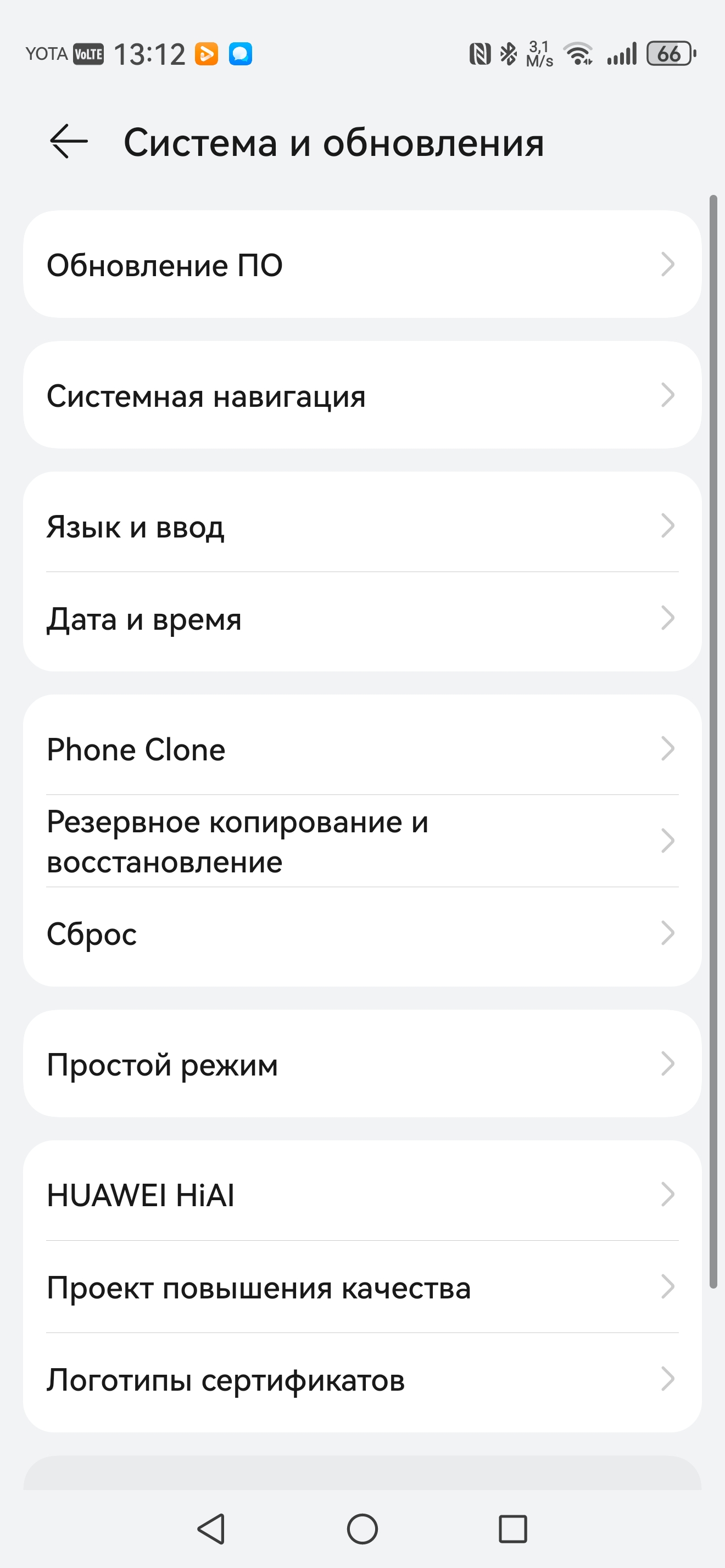
Task: Open Обновление ПО
Action: click(362, 265)
